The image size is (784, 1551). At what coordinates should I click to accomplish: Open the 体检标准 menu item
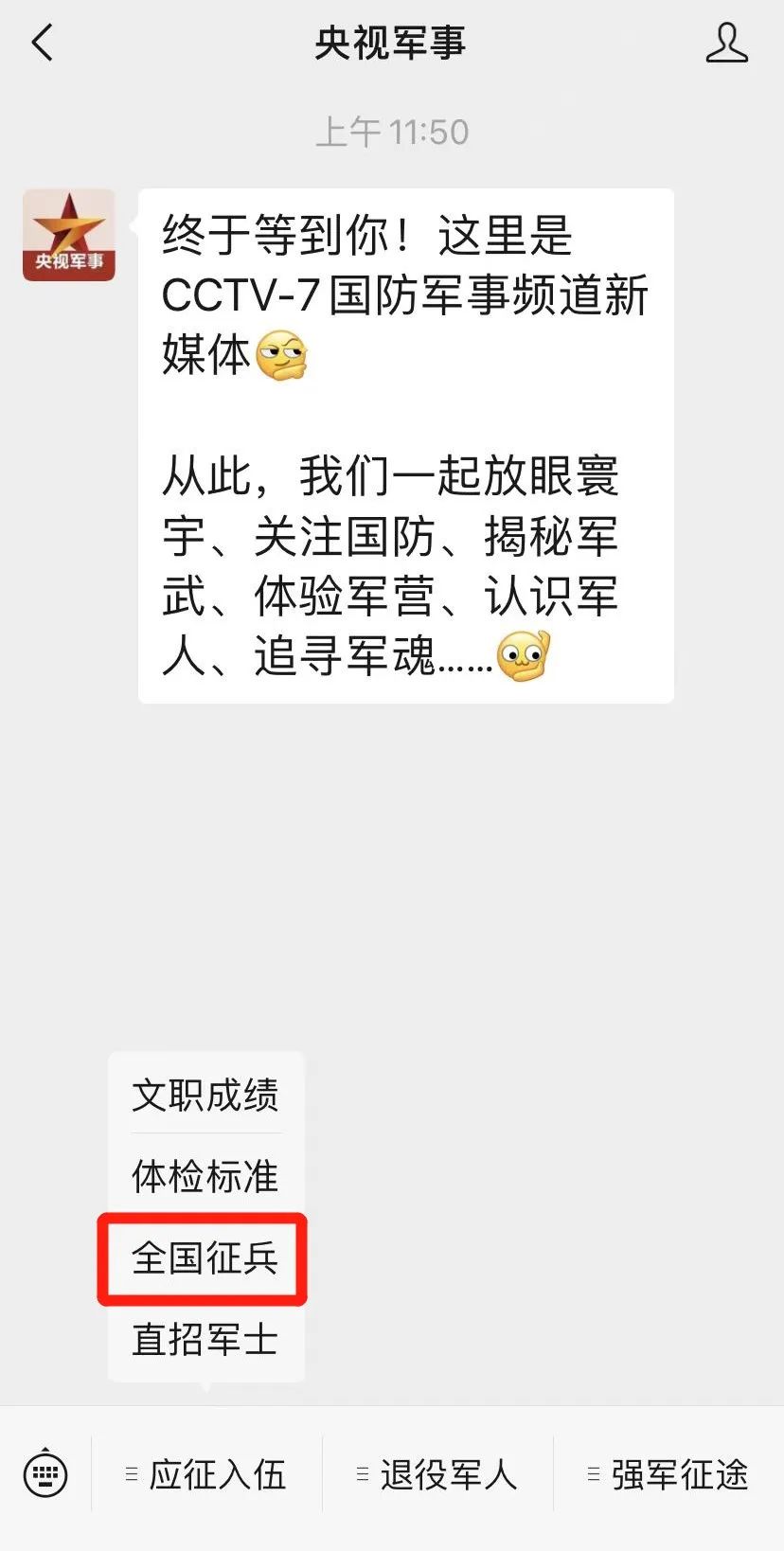[205, 1176]
